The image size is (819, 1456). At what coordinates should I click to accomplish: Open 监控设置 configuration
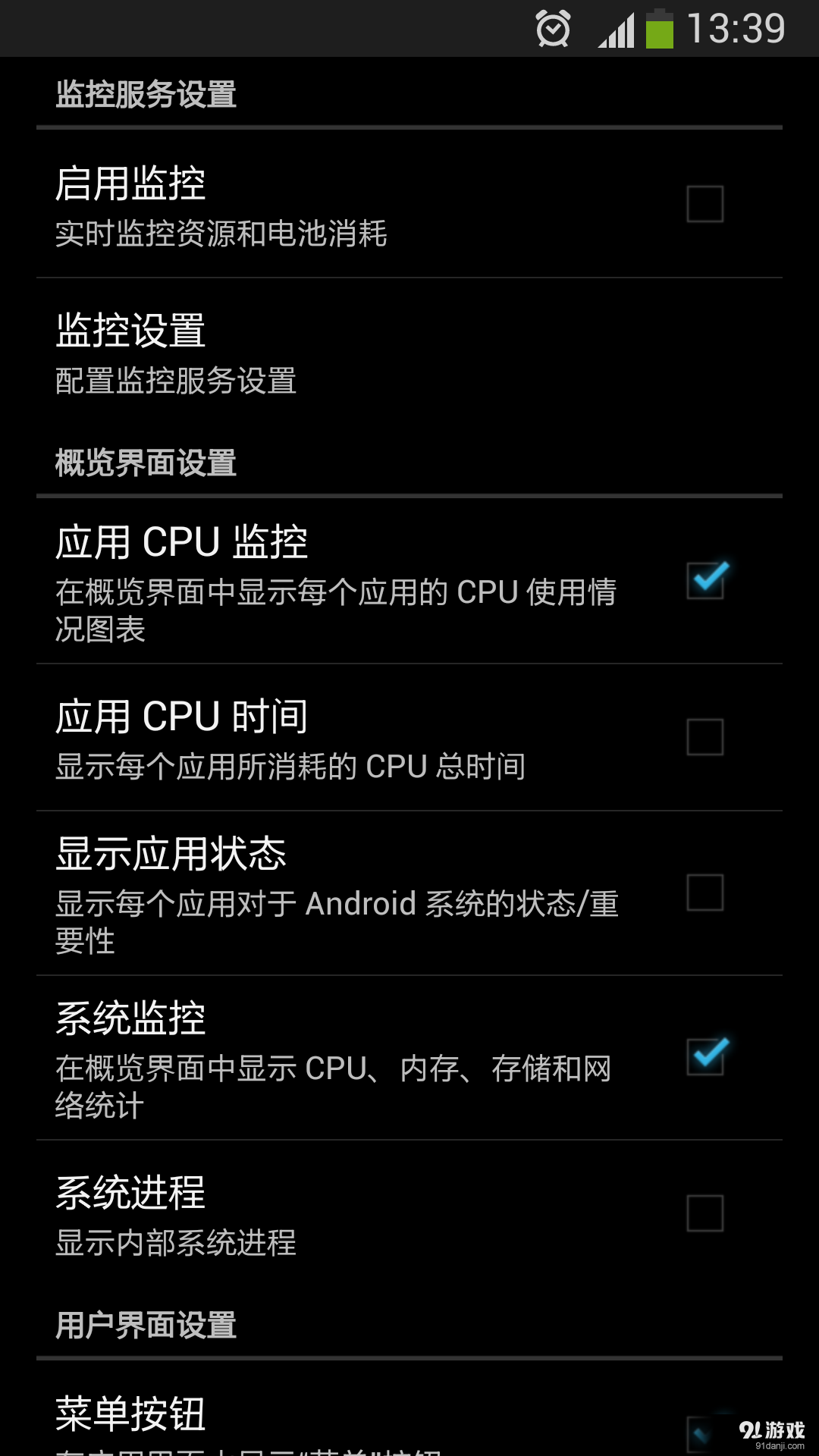pyautogui.click(x=409, y=352)
